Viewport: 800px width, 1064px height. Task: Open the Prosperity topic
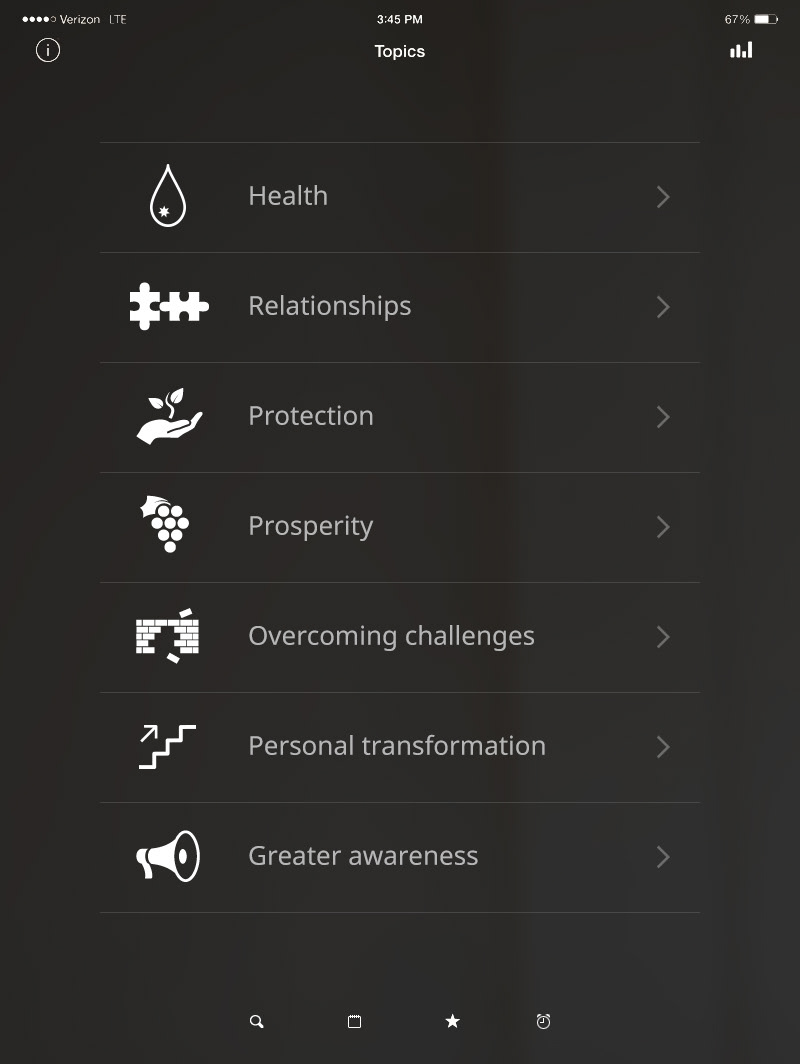[400, 527]
